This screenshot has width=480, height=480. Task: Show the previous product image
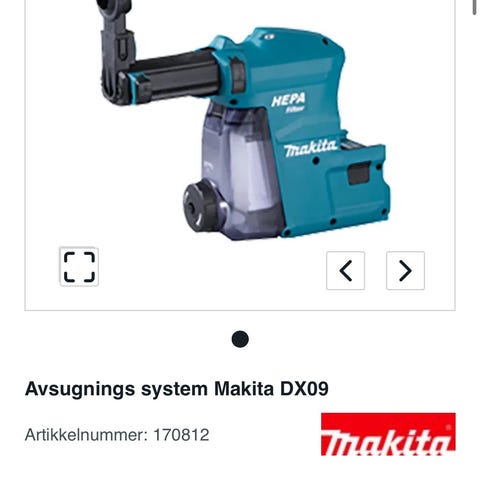[x=345, y=271]
